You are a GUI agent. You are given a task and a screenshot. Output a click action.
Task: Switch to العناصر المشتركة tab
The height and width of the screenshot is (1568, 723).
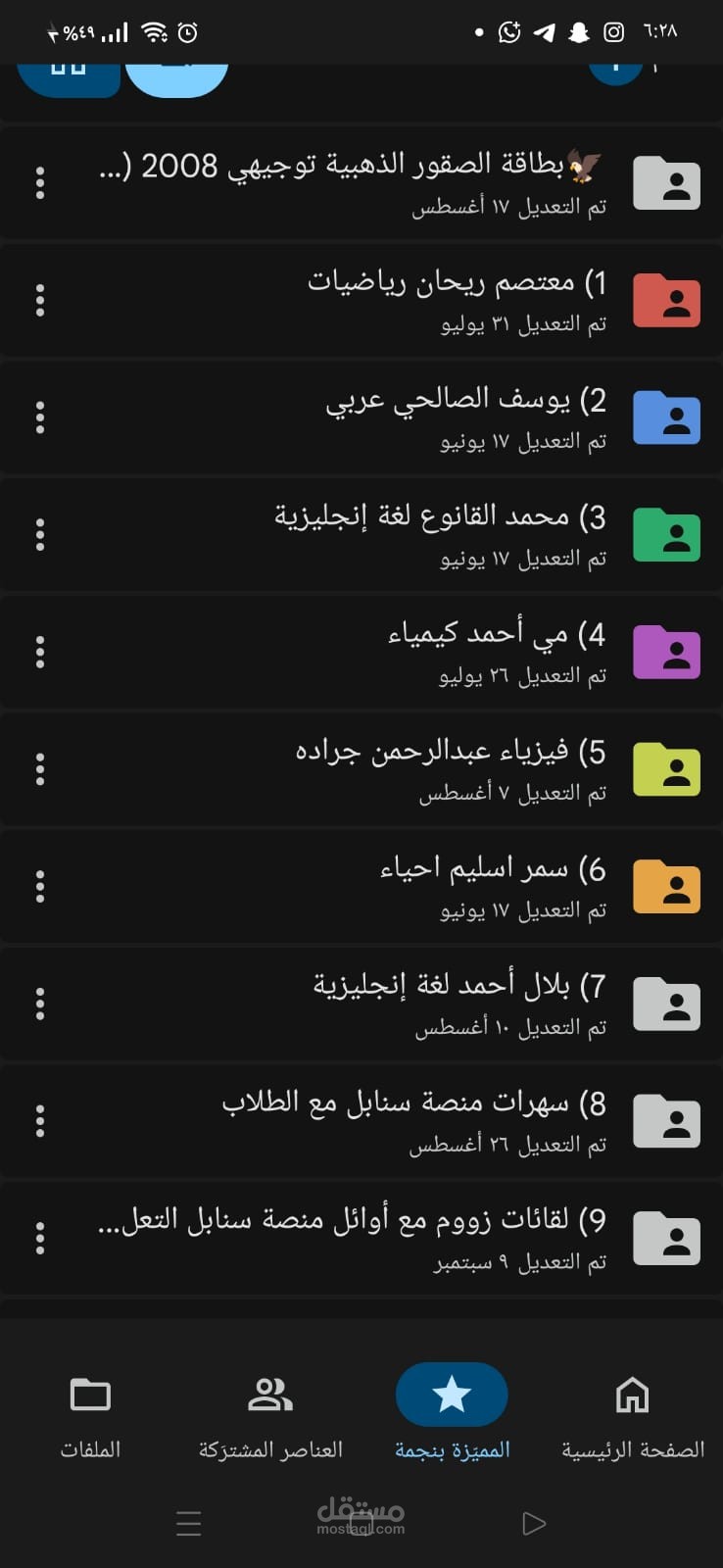click(270, 1413)
